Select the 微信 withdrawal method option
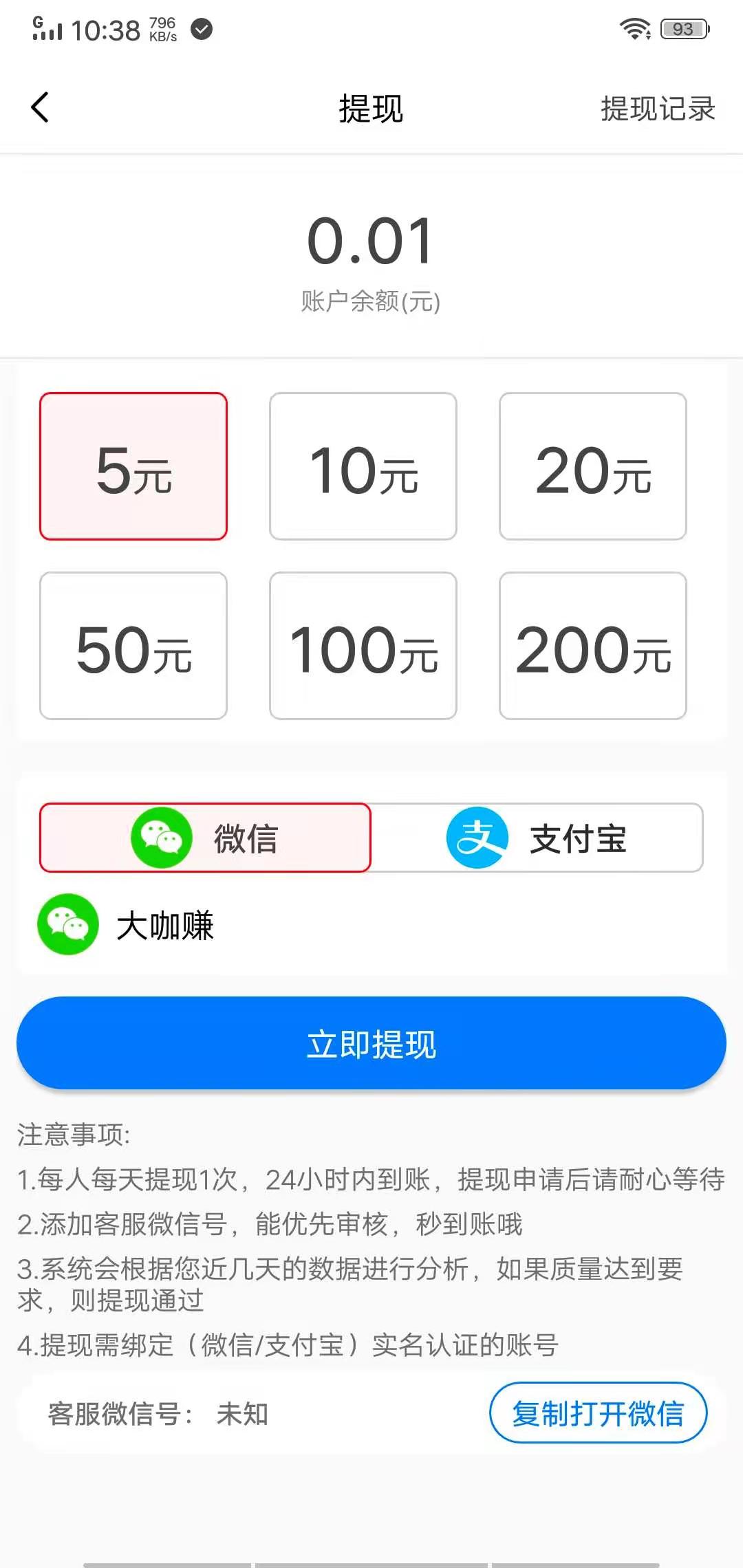 point(204,838)
